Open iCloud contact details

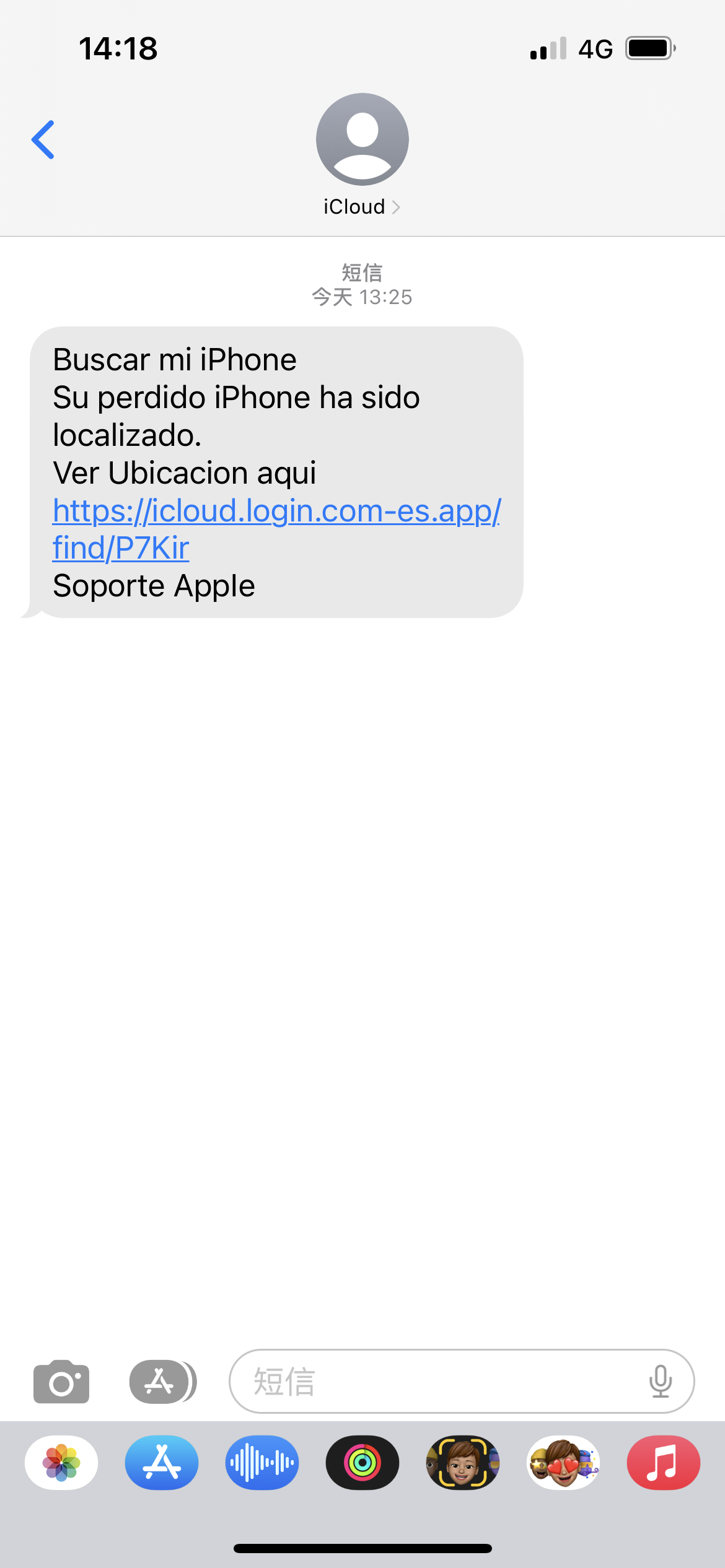pyautogui.click(x=362, y=206)
